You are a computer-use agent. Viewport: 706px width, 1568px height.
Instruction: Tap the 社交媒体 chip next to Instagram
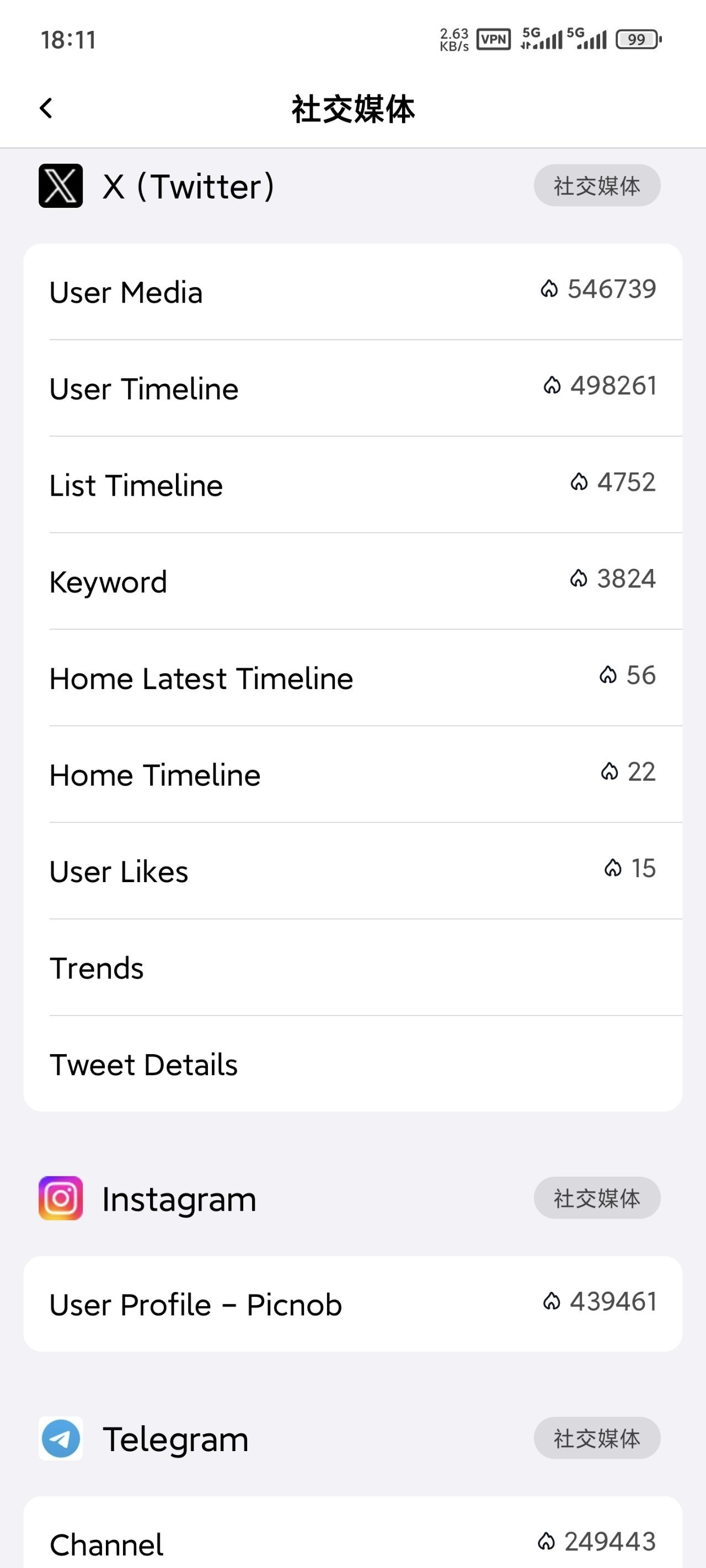click(x=597, y=1198)
